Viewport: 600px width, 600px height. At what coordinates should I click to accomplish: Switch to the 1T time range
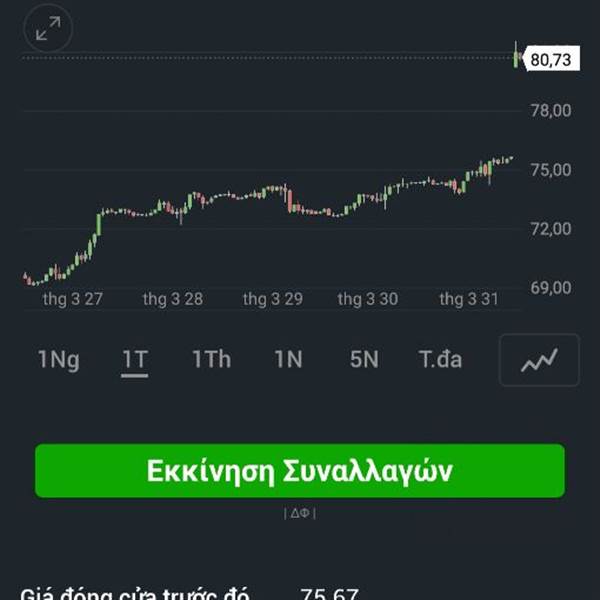click(x=135, y=360)
